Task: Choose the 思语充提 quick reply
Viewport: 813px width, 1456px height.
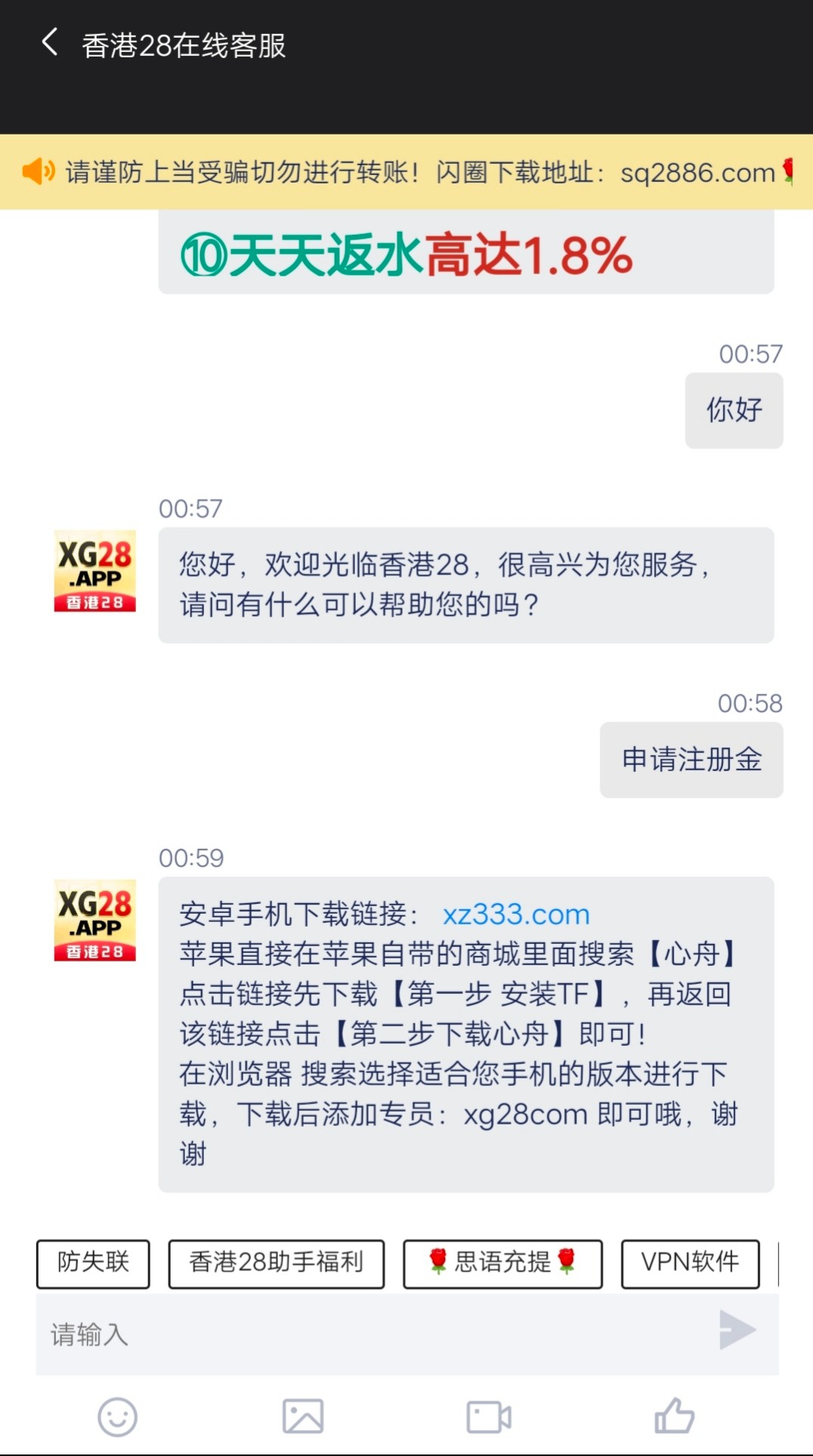Action: [502, 1263]
